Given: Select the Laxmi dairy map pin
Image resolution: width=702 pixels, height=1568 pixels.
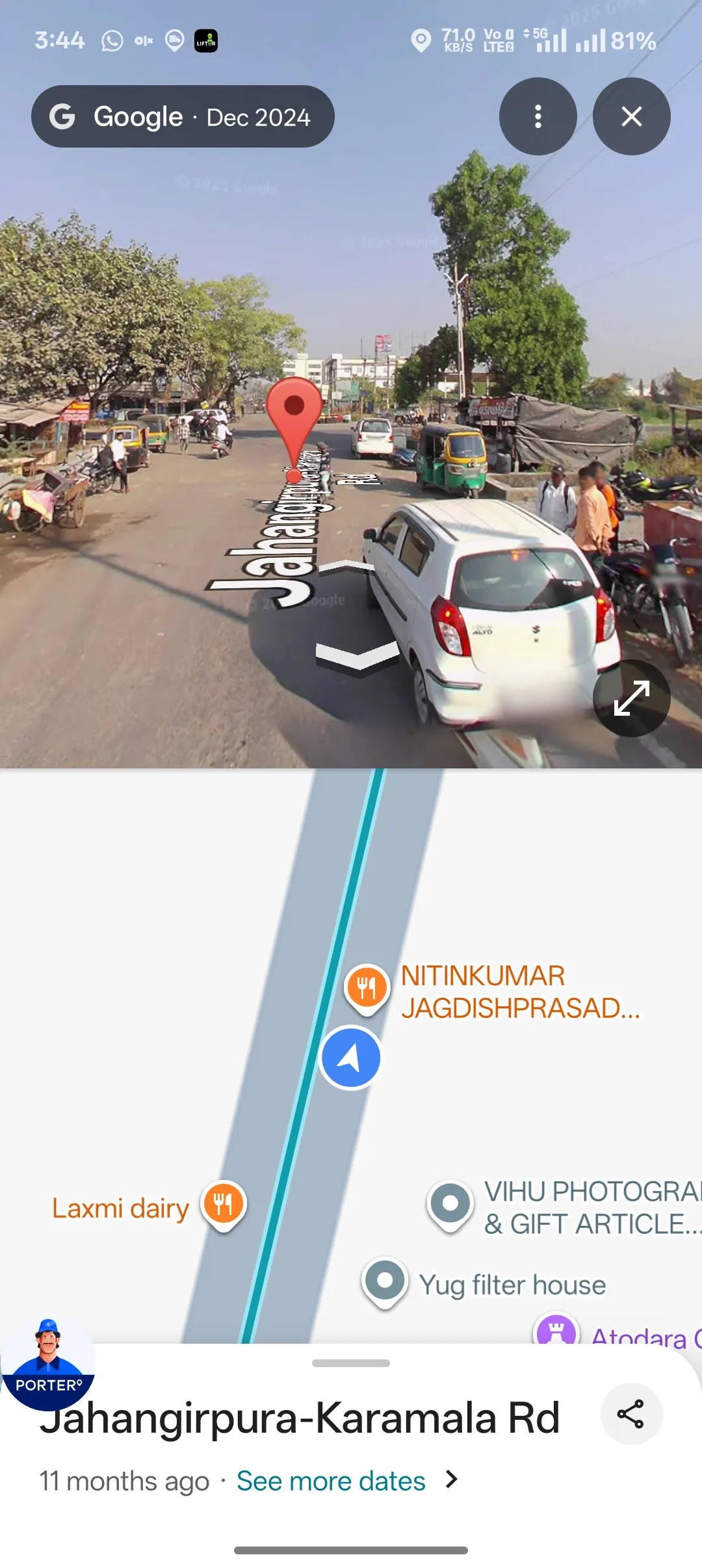Looking at the screenshot, I should tap(223, 1204).
